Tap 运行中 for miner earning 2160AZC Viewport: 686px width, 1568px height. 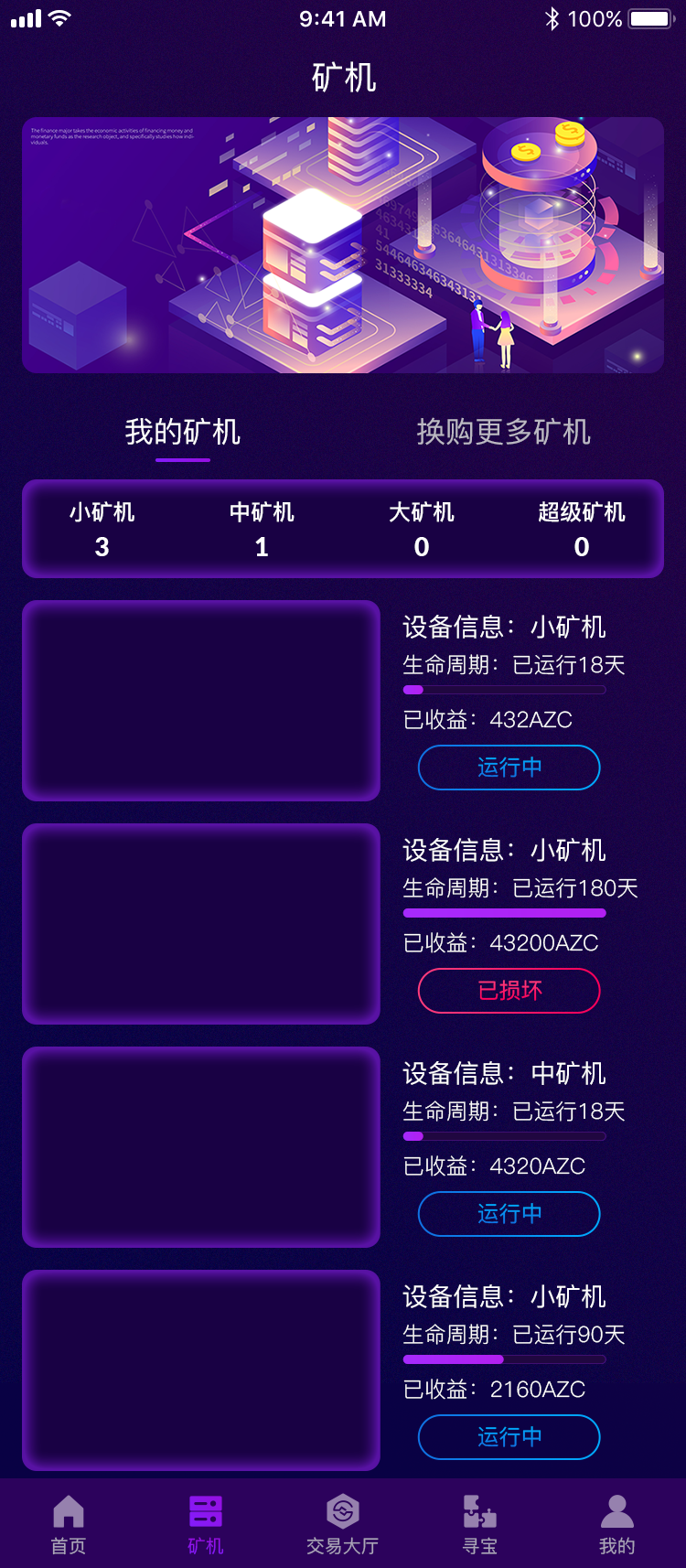pyautogui.click(x=509, y=1437)
